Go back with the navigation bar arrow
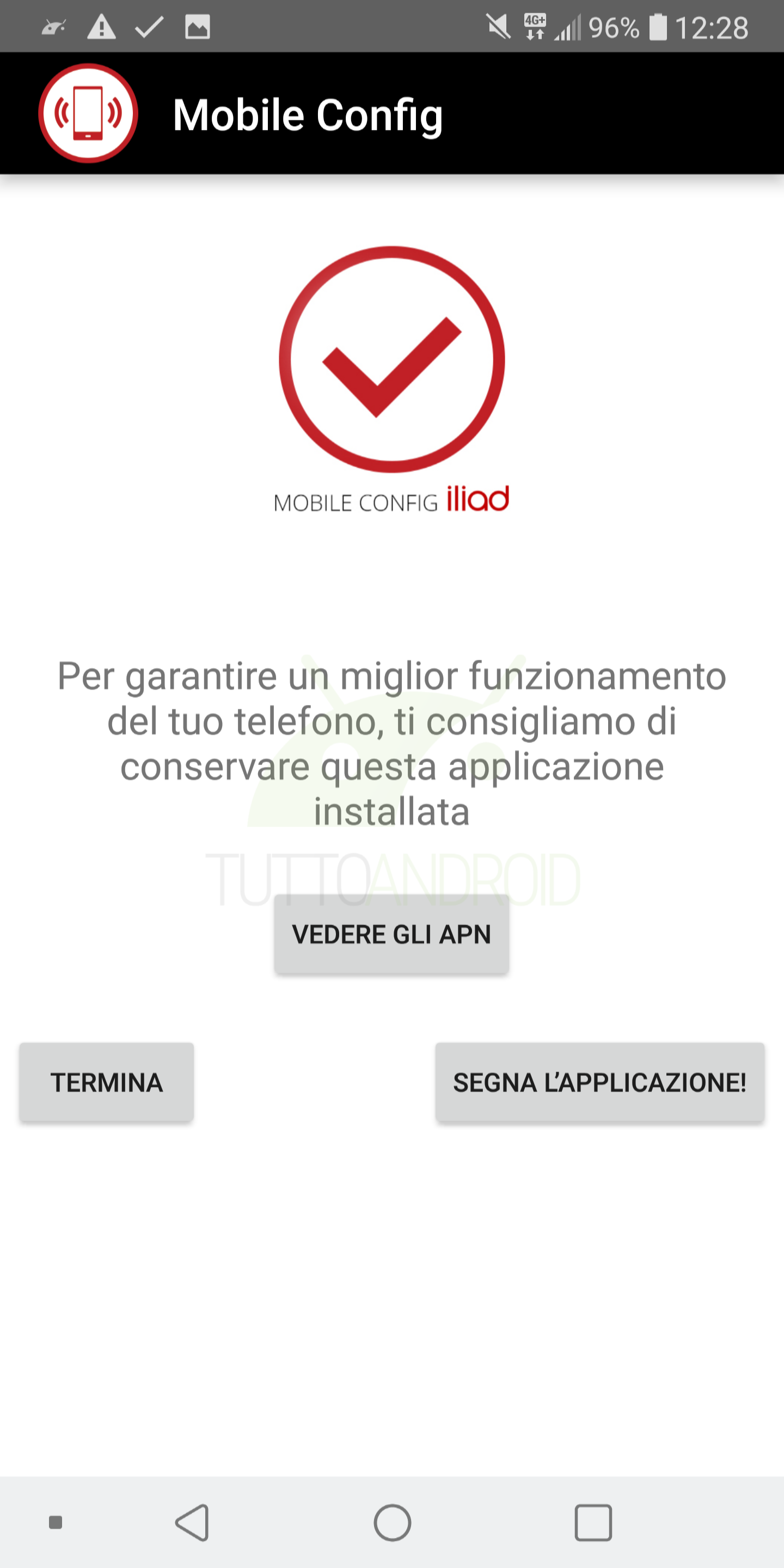The height and width of the screenshot is (1568, 784). pos(192,1522)
